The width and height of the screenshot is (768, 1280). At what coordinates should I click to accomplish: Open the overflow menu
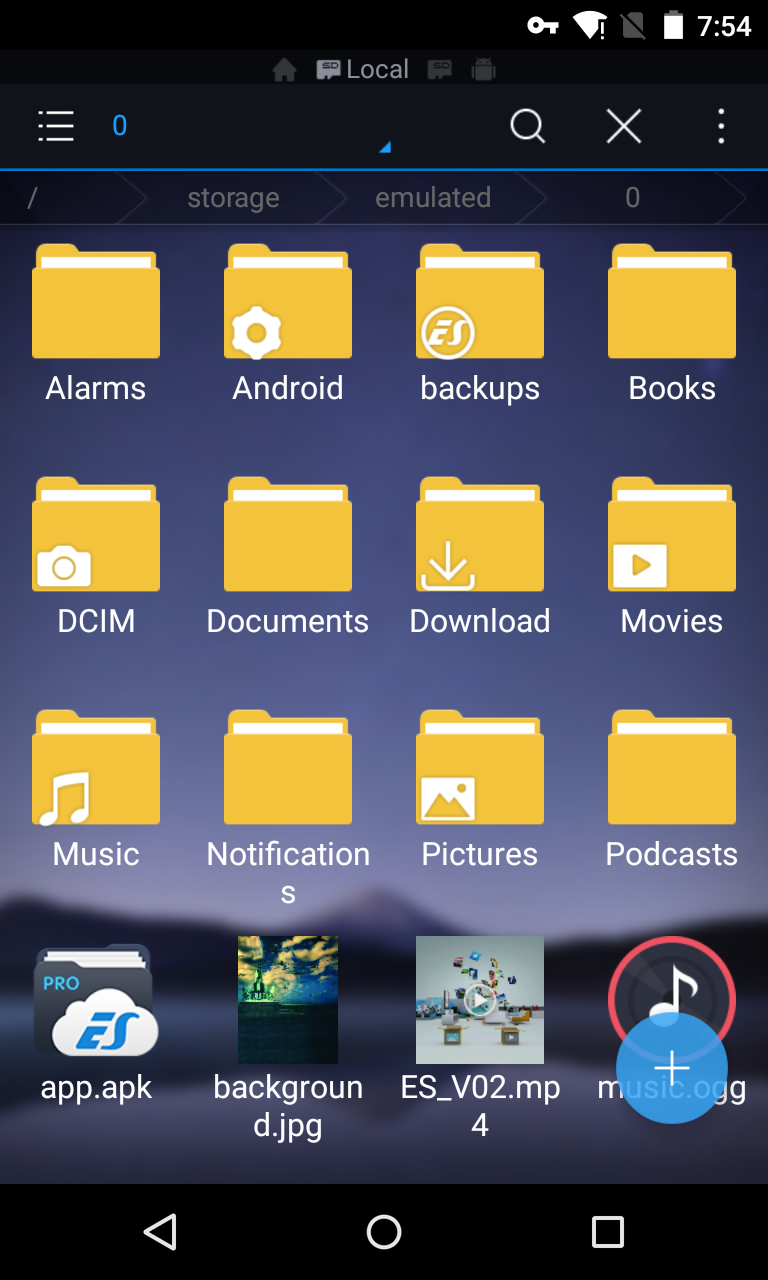coord(721,126)
